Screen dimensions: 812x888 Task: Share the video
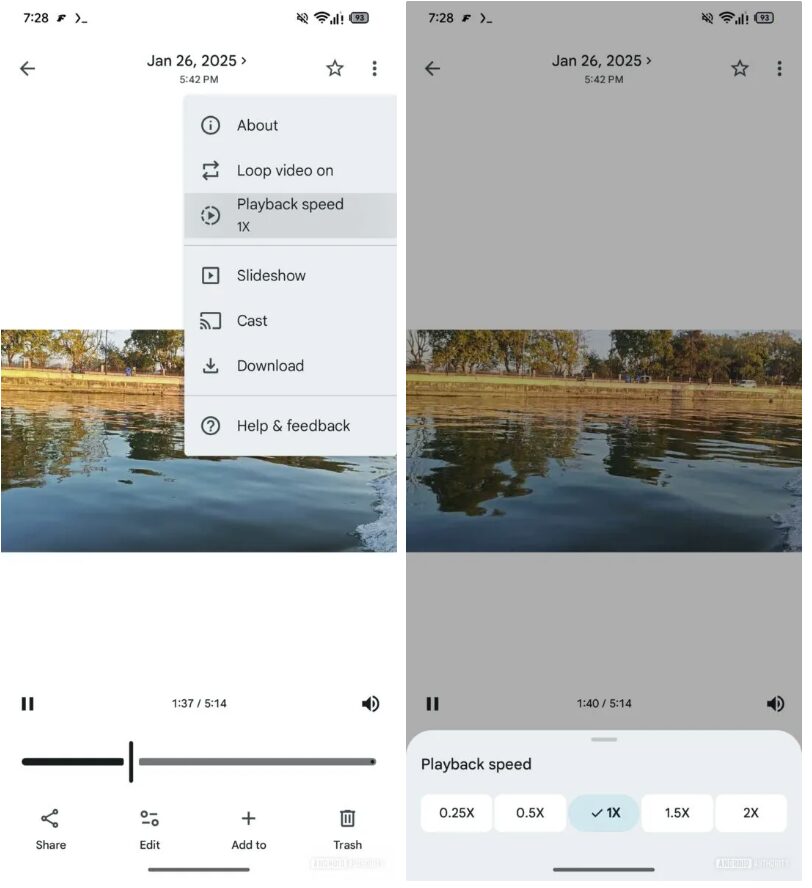[50, 829]
